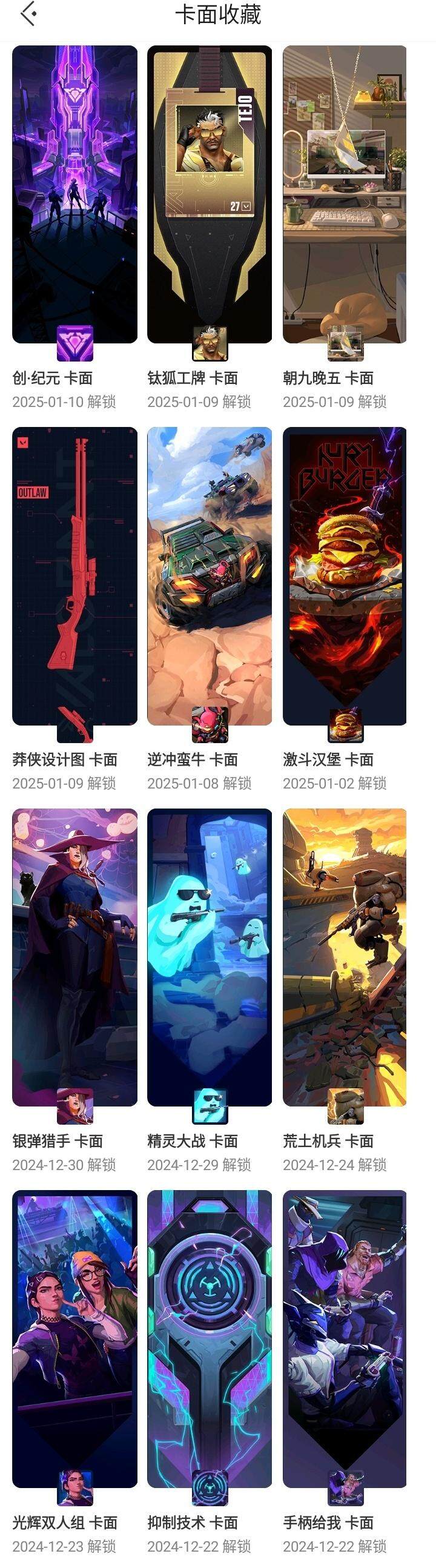Open the 逆冲蛮牛 card
The width and height of the screenshot is (436, 1568).
point(210,576)
